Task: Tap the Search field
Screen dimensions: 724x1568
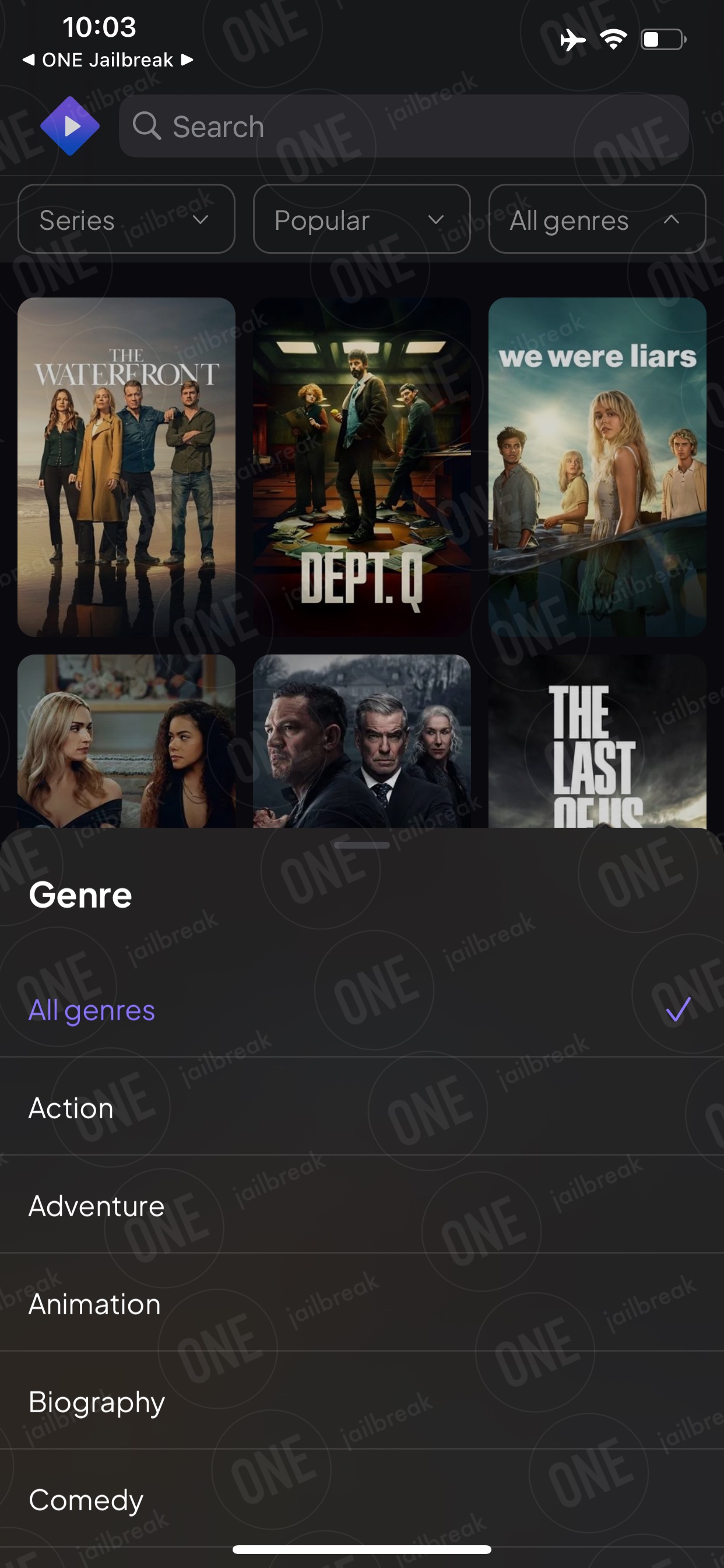Action: 403,126
